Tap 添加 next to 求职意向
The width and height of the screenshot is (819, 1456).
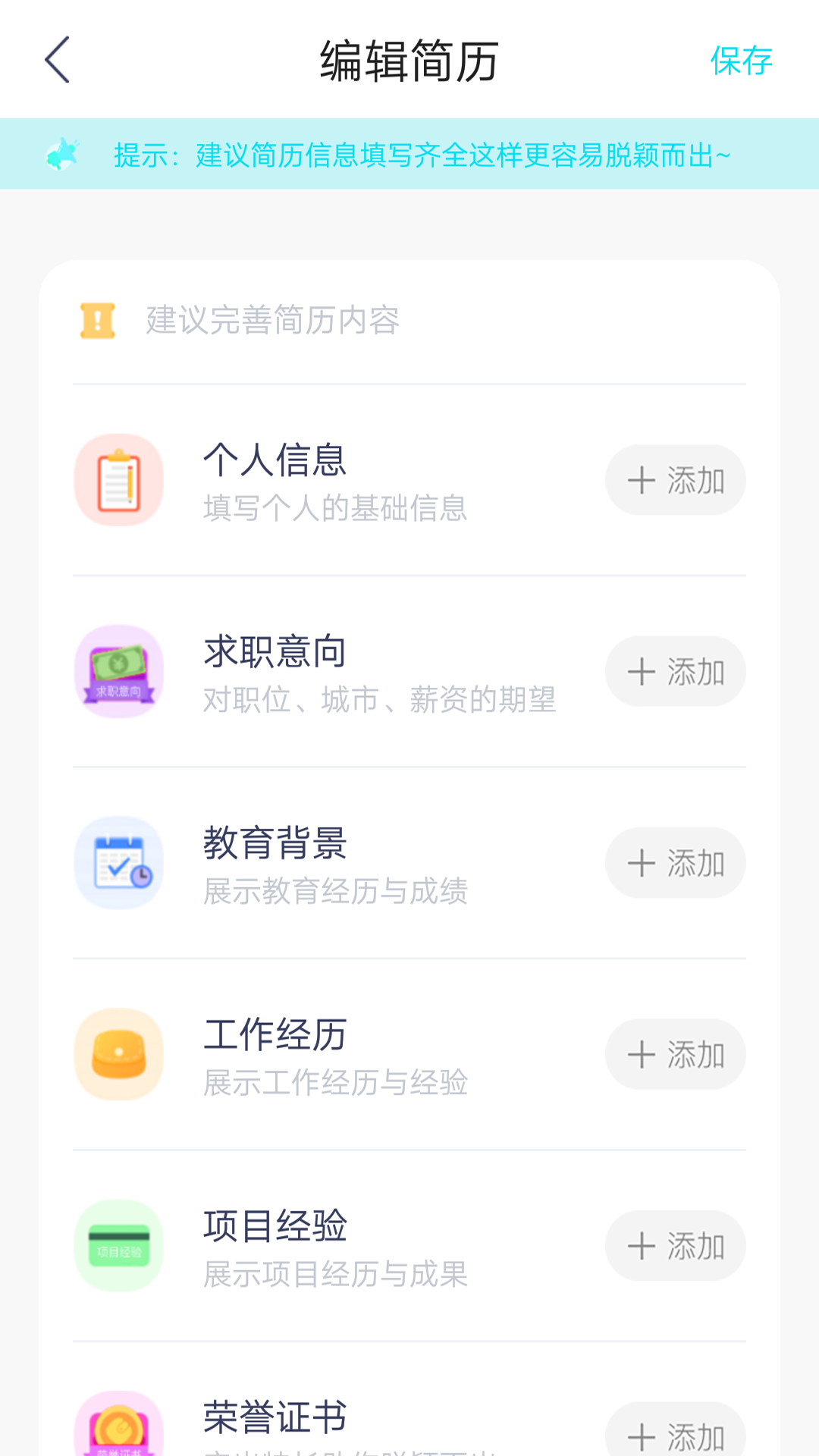click(675, 672)
